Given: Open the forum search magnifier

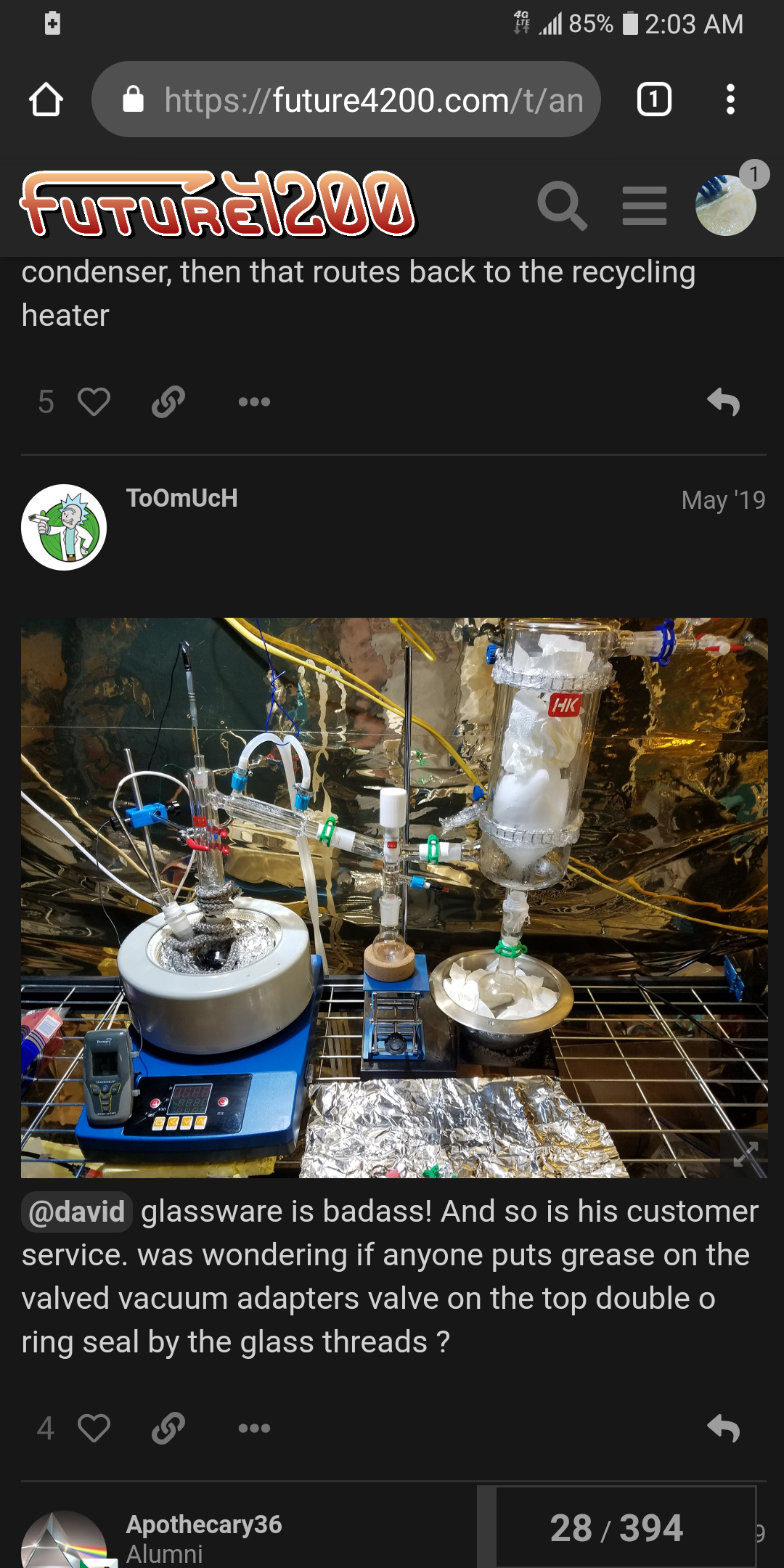Looking at the screenshot, I should pos(563,205).
